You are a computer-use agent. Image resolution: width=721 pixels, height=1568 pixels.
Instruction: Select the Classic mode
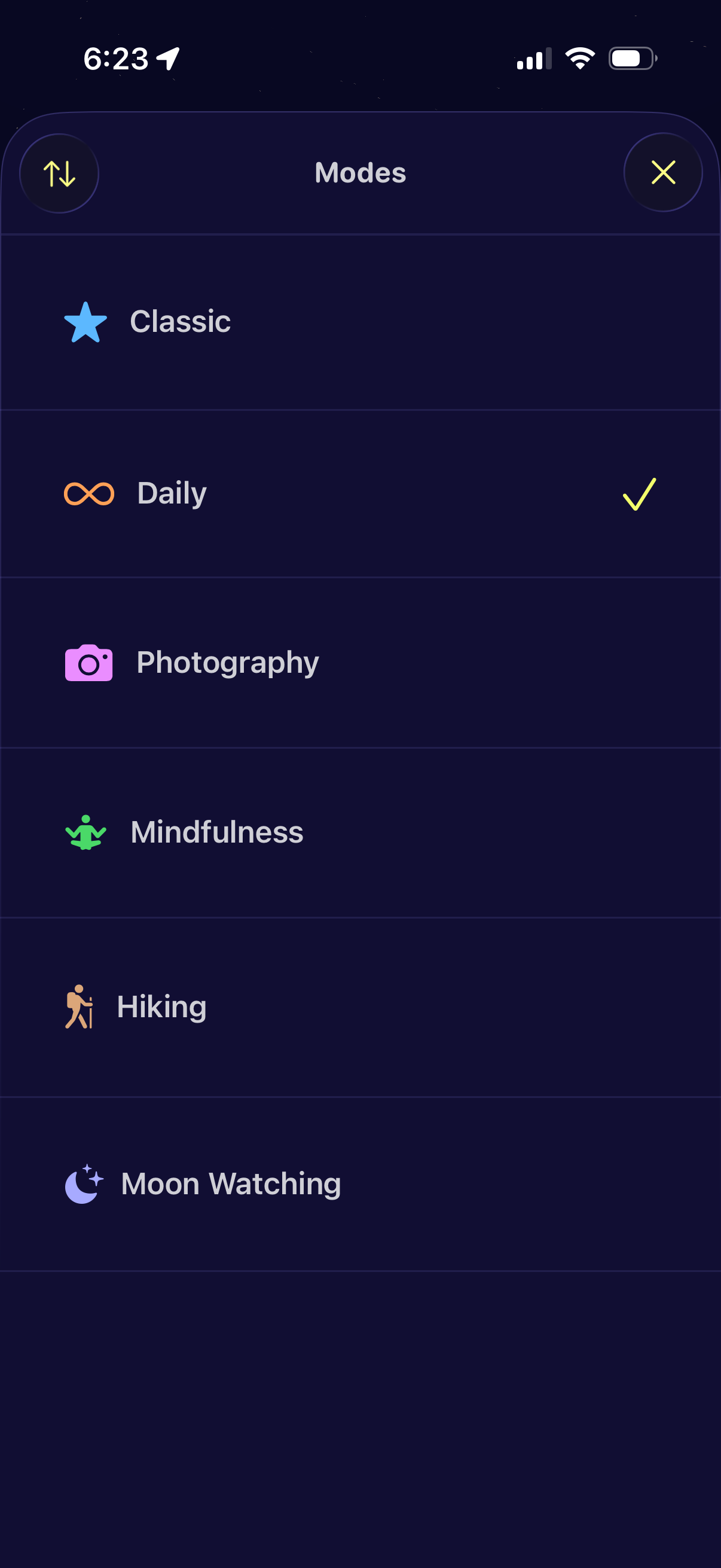click(x=180, y=321)
